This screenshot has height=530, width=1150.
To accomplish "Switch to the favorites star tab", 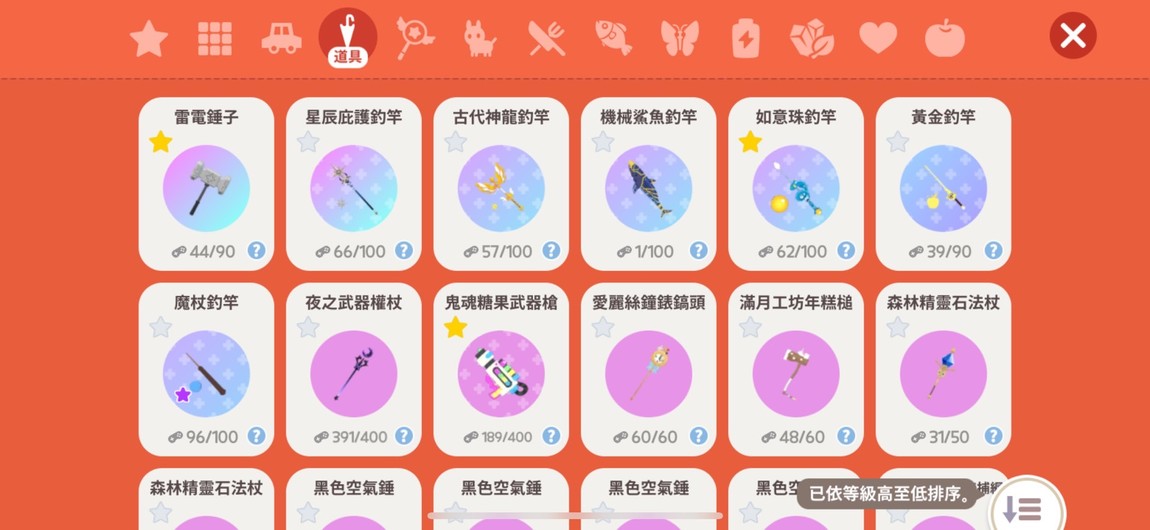I will [x=149, y=39].
